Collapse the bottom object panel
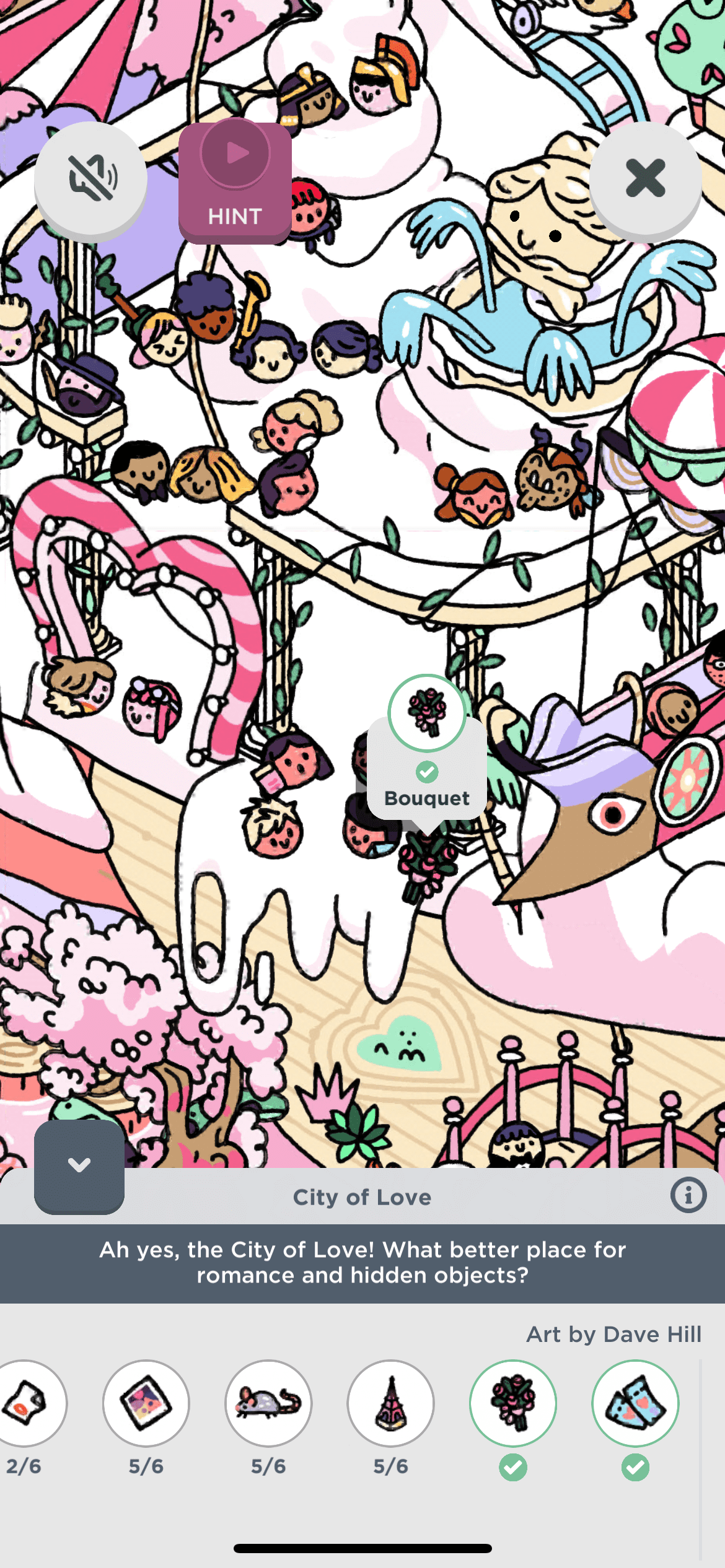Viewport: 725px width, 1568px height. pos(79,1165)
